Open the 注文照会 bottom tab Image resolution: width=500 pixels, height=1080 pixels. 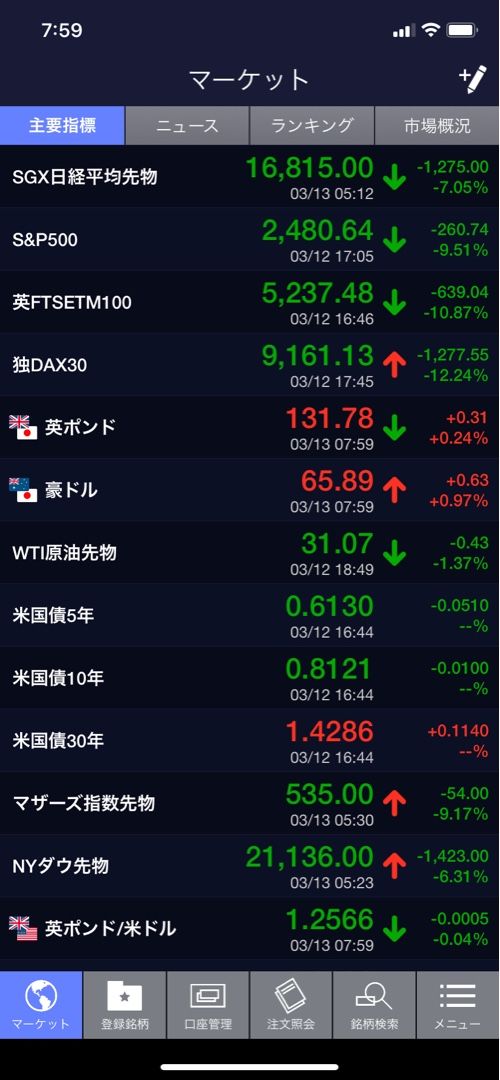coord(291,1005)
